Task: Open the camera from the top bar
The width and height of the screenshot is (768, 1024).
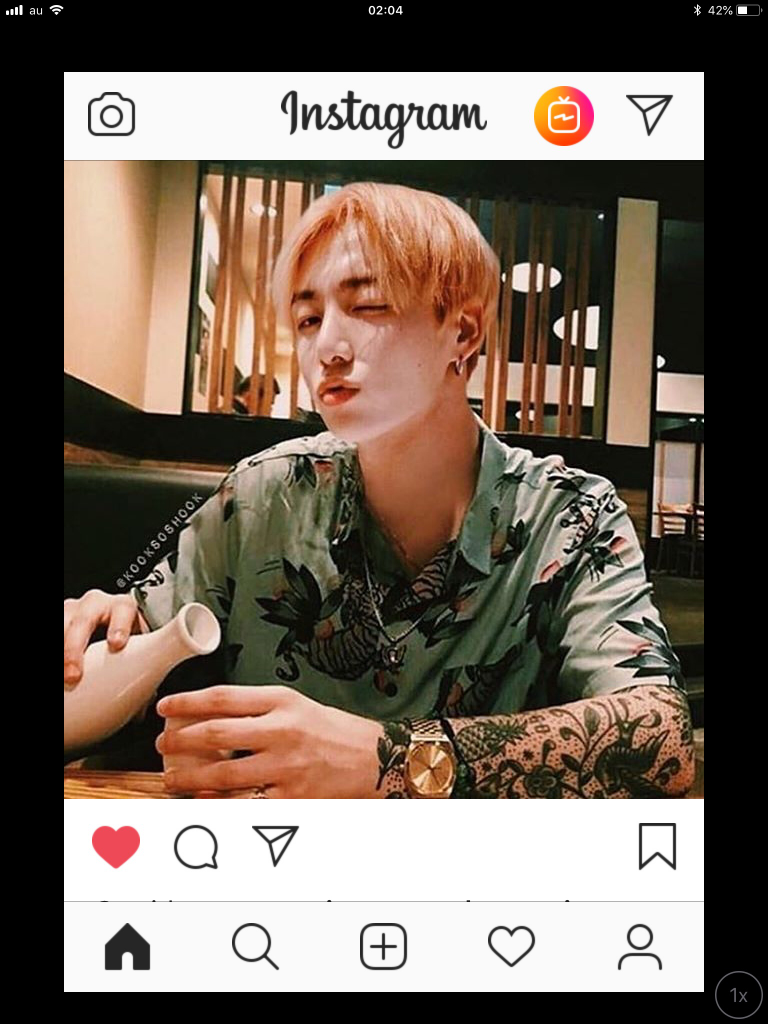Action: point(111,116)
